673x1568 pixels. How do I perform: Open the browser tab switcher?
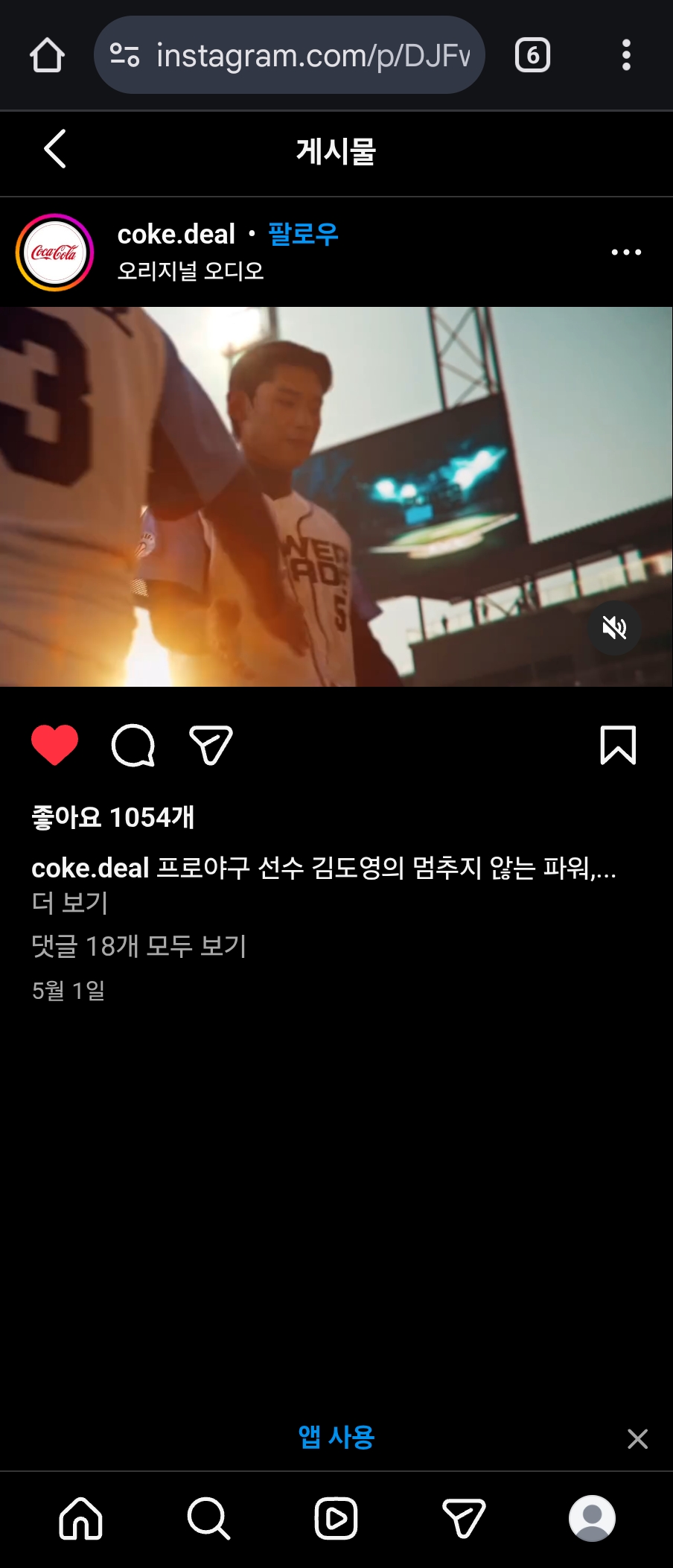click(532, 55)
